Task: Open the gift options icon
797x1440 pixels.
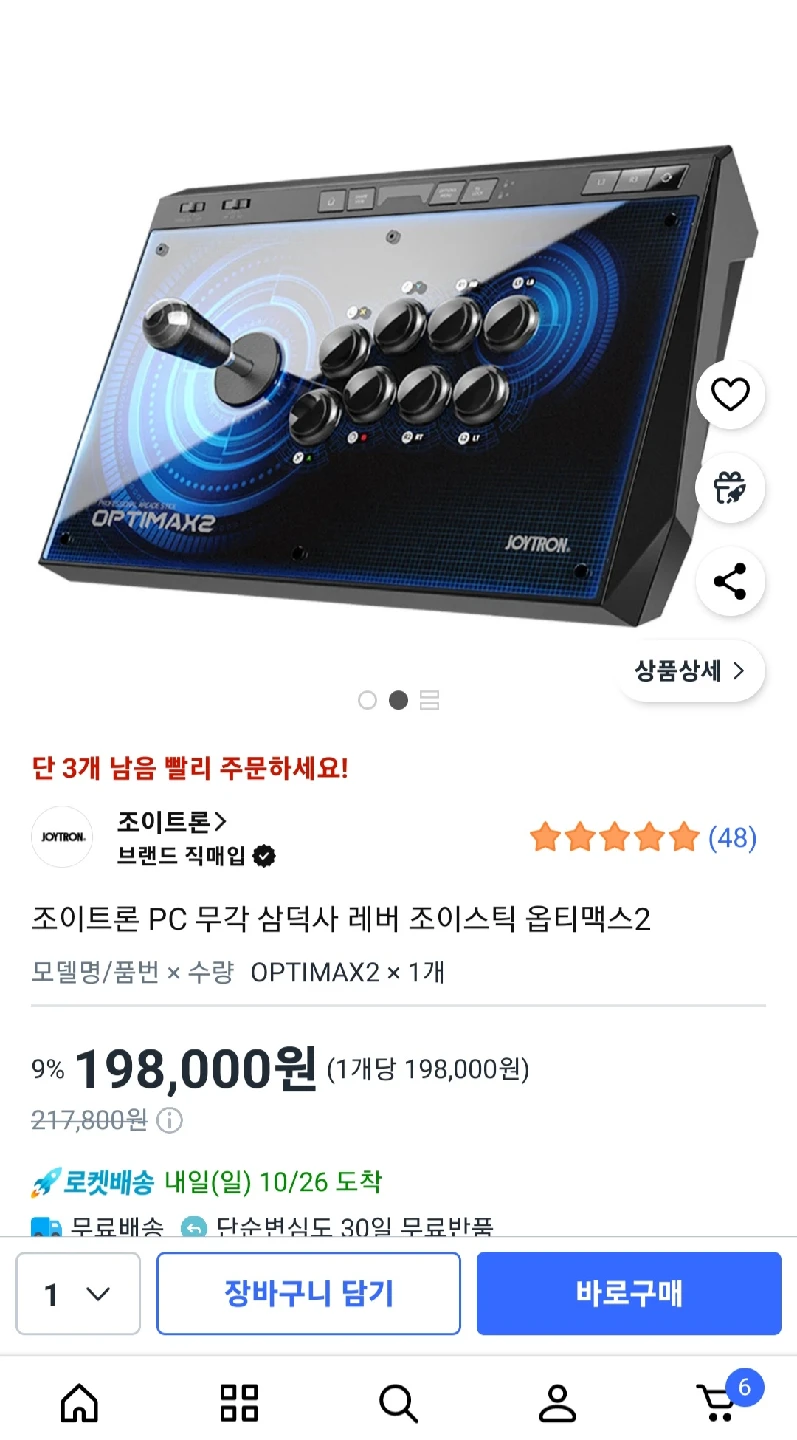Action: [730, 487]
